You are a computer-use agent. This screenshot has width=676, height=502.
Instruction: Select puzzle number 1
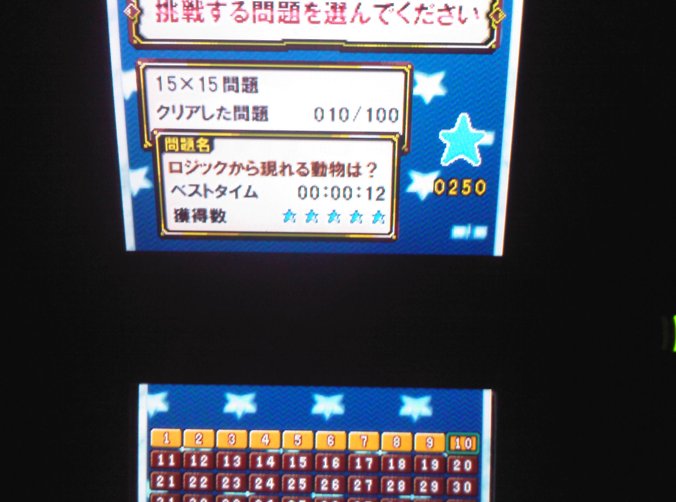coord(167,440)
